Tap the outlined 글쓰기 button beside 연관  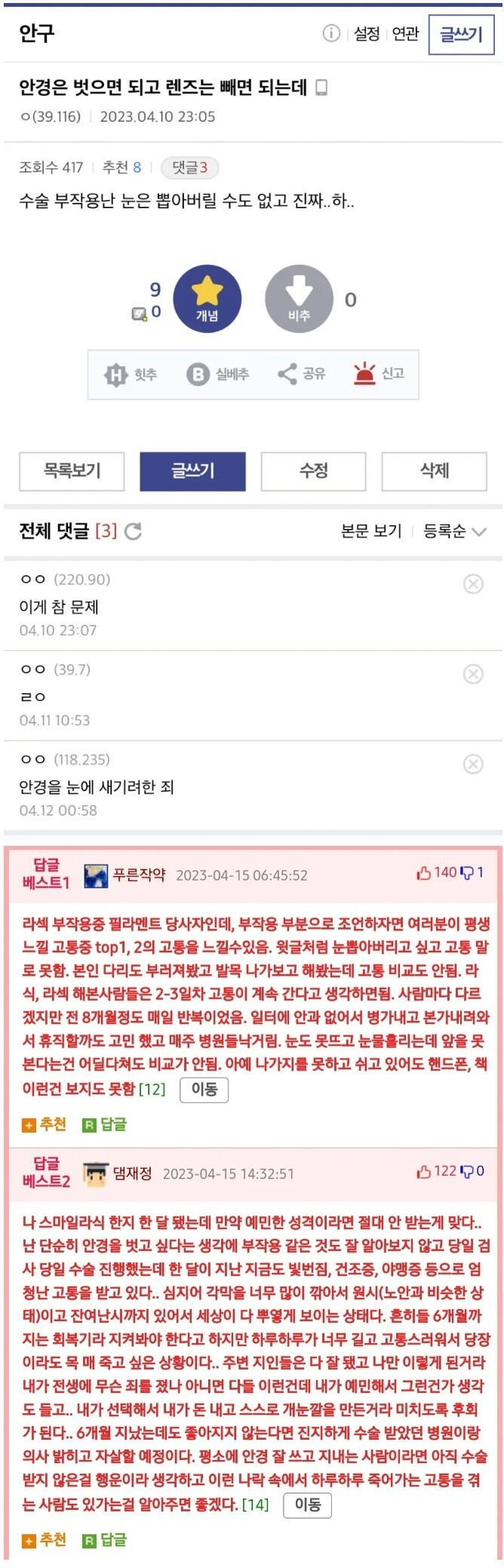[x=461, y=35]
